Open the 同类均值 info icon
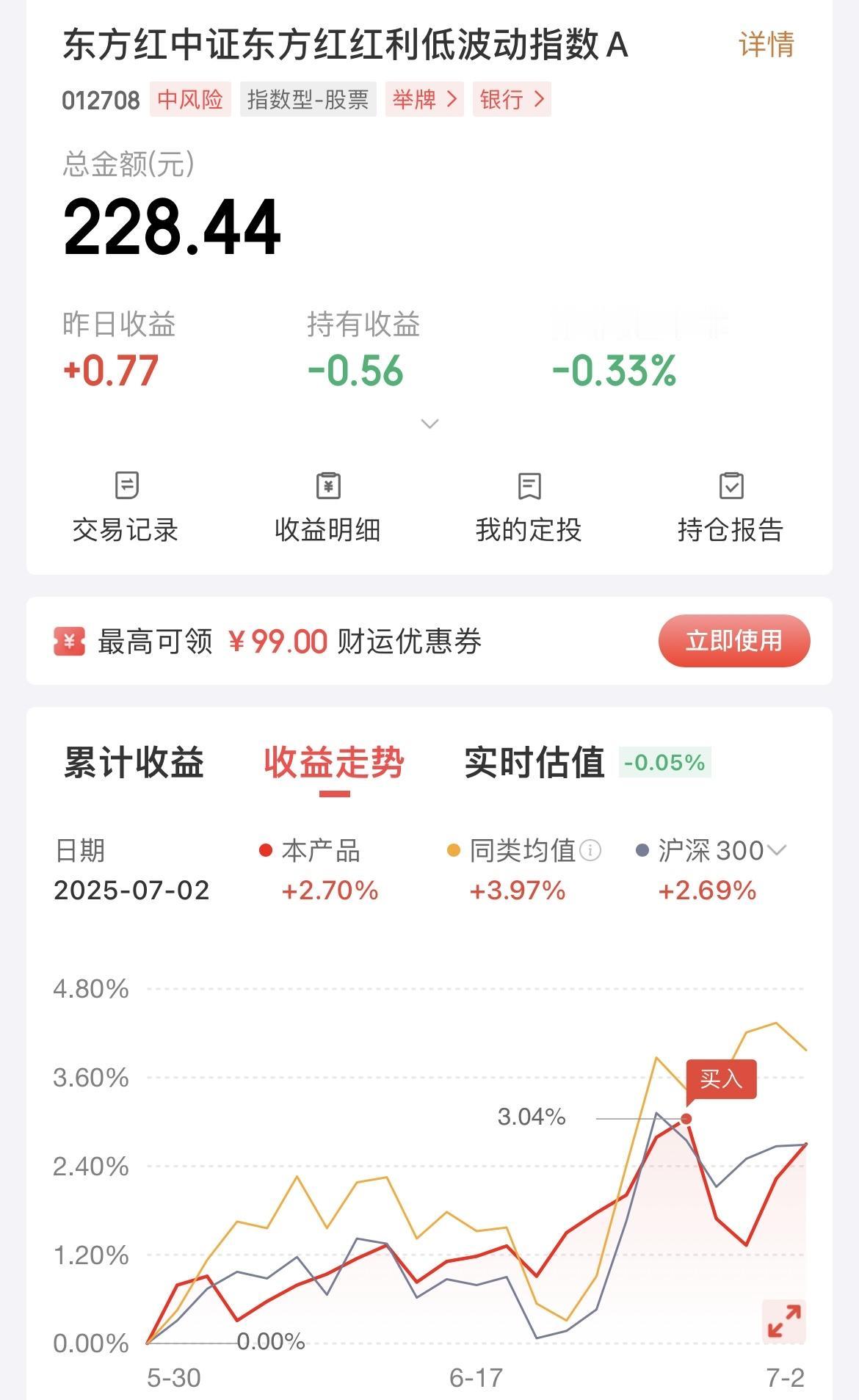This screenshot has width=859, height=1400. click(x=590, y=850)
